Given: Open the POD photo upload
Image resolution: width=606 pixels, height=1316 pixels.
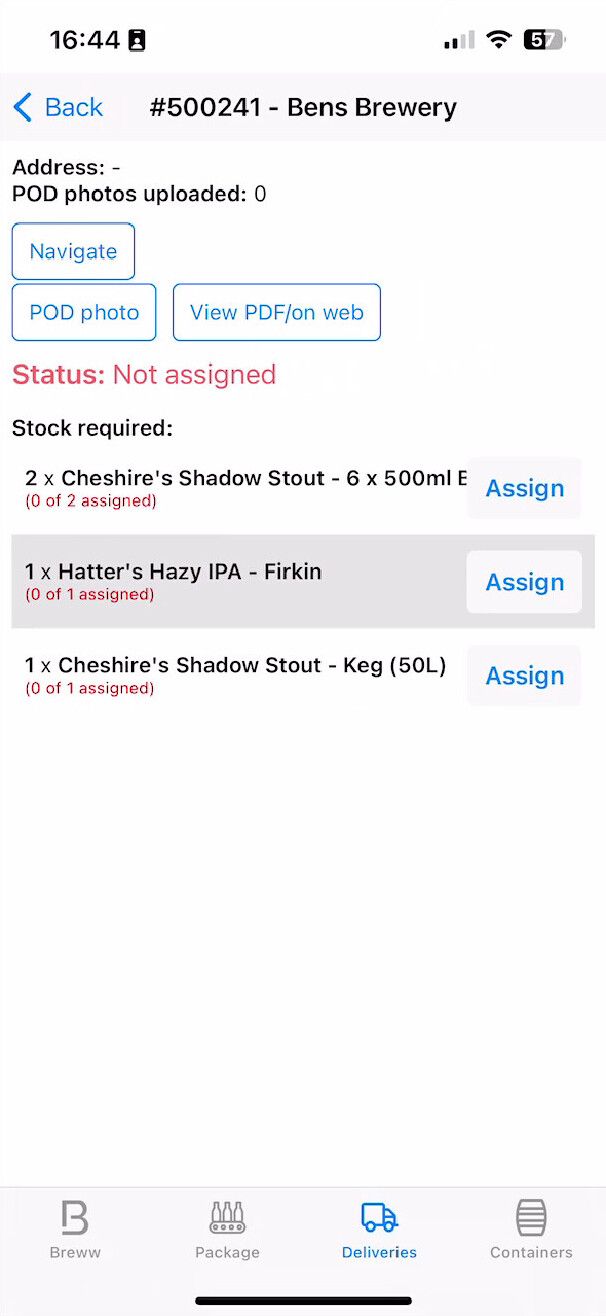Looking at the screenshot, I should pos(84,312).
